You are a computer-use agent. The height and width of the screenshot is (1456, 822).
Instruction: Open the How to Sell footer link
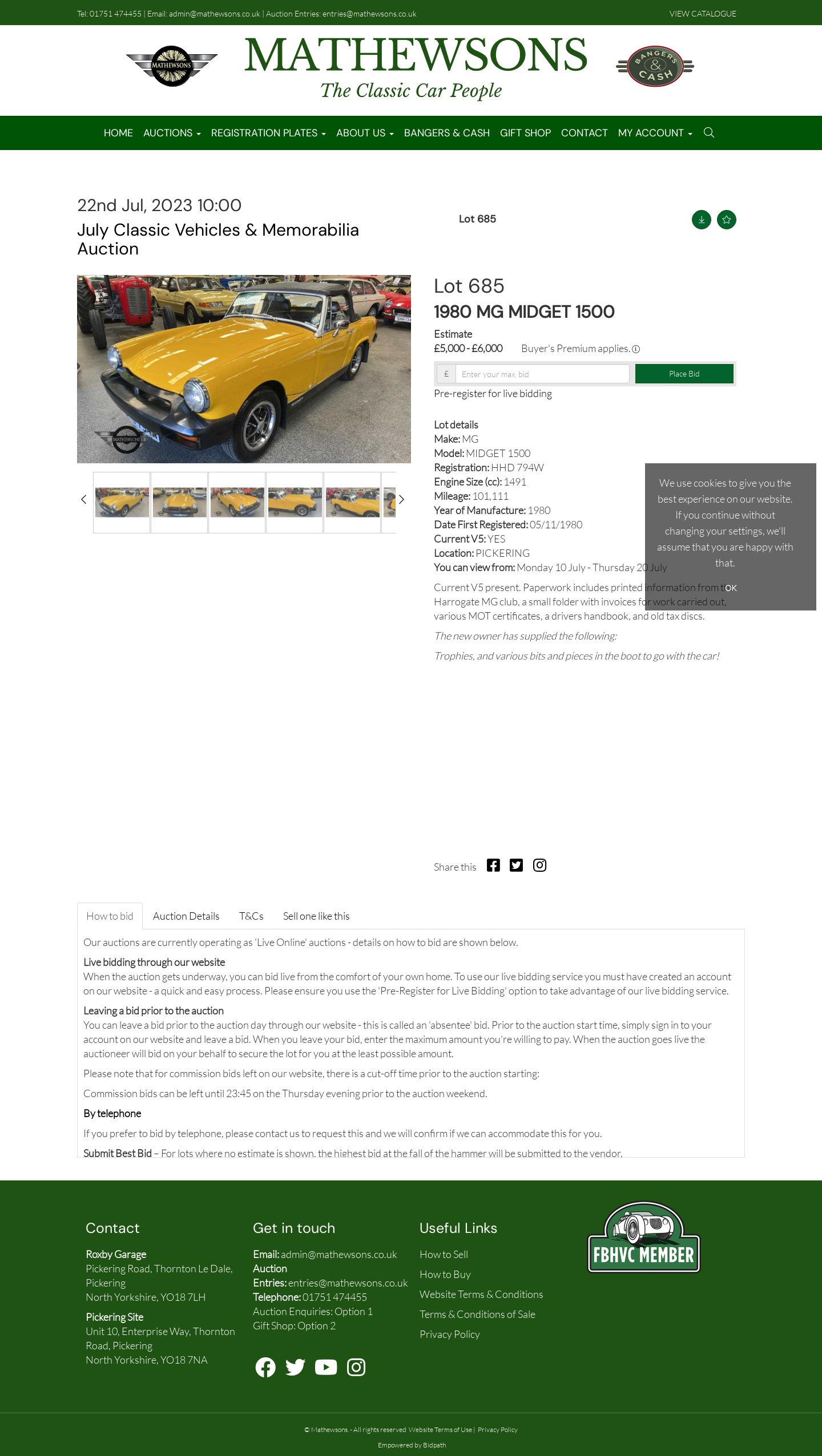click(x=444, y=1255)
